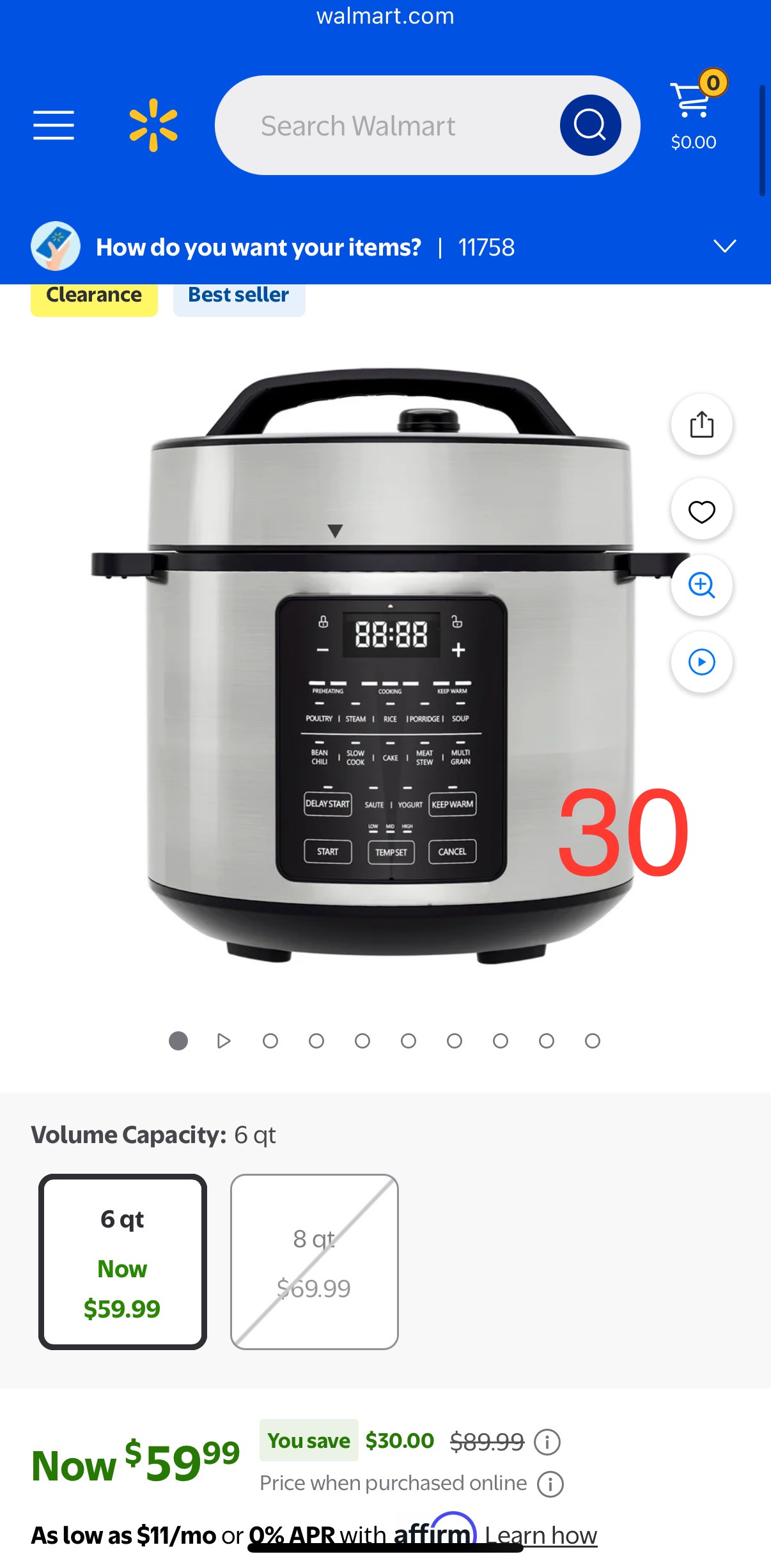Screen dimensions: 771x1568
Task: Show info about the $89.99 price
Action: [x=547, y=1442]
